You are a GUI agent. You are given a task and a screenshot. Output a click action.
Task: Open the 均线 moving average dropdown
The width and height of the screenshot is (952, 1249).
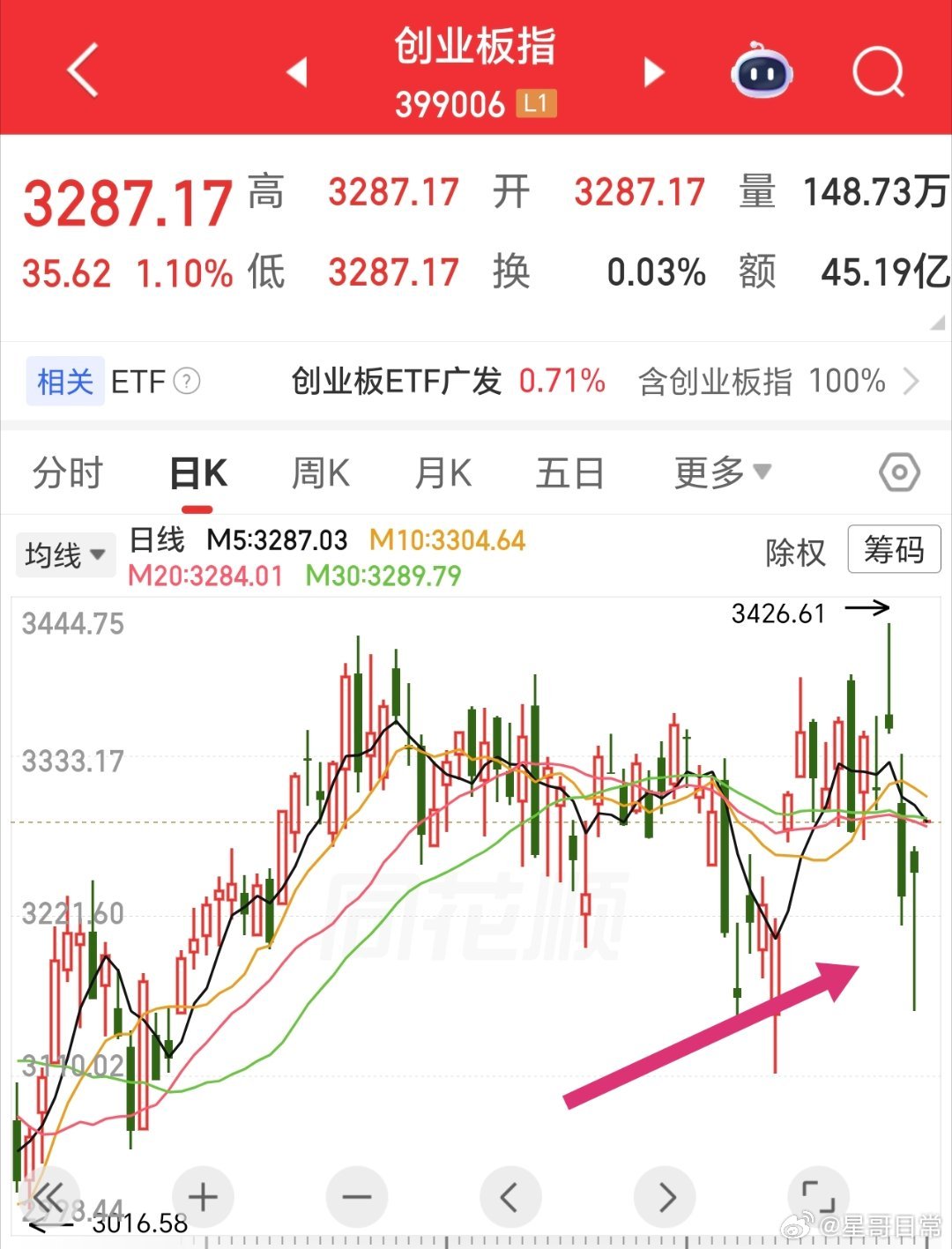65,554
